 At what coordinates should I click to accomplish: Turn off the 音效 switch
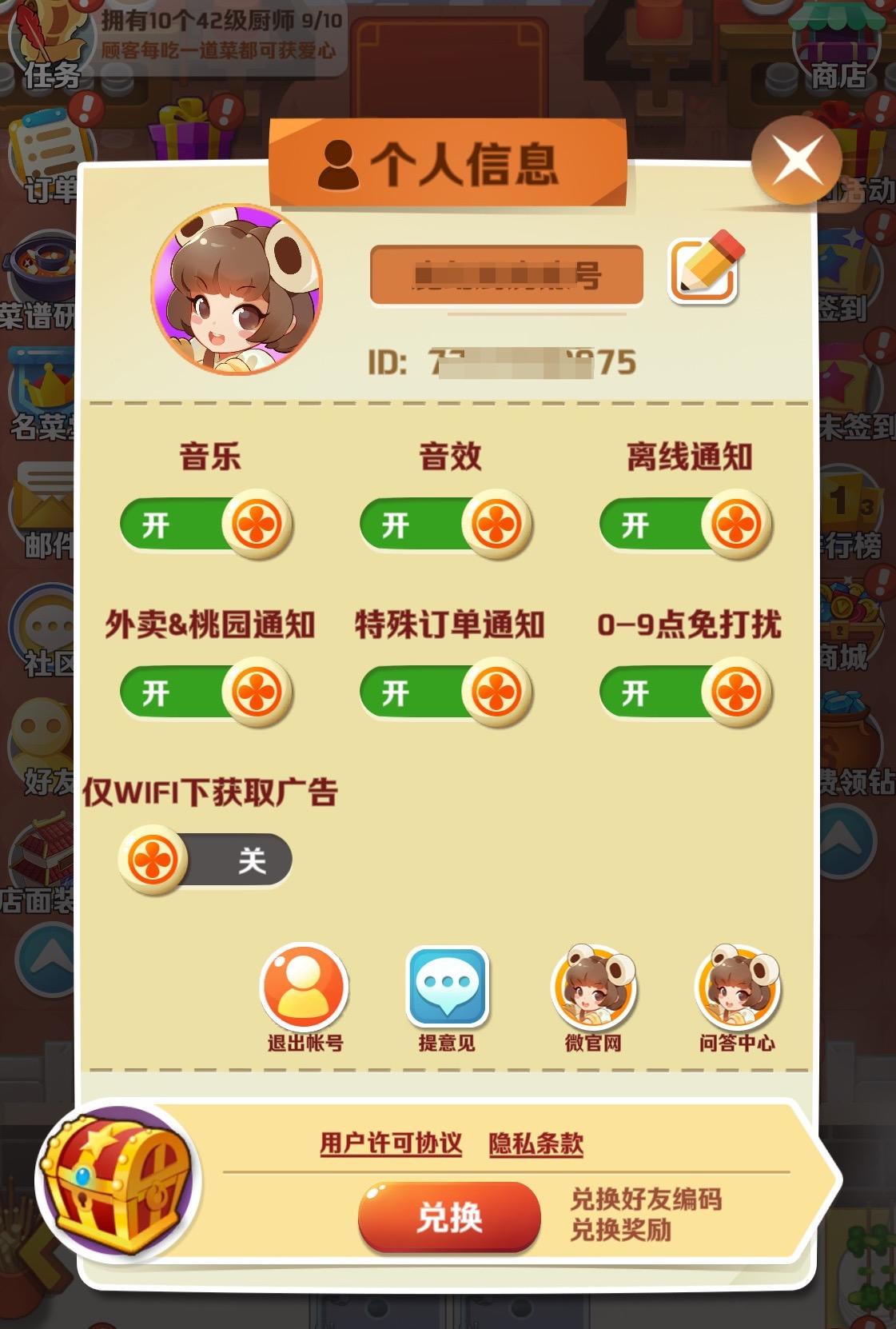446,525
